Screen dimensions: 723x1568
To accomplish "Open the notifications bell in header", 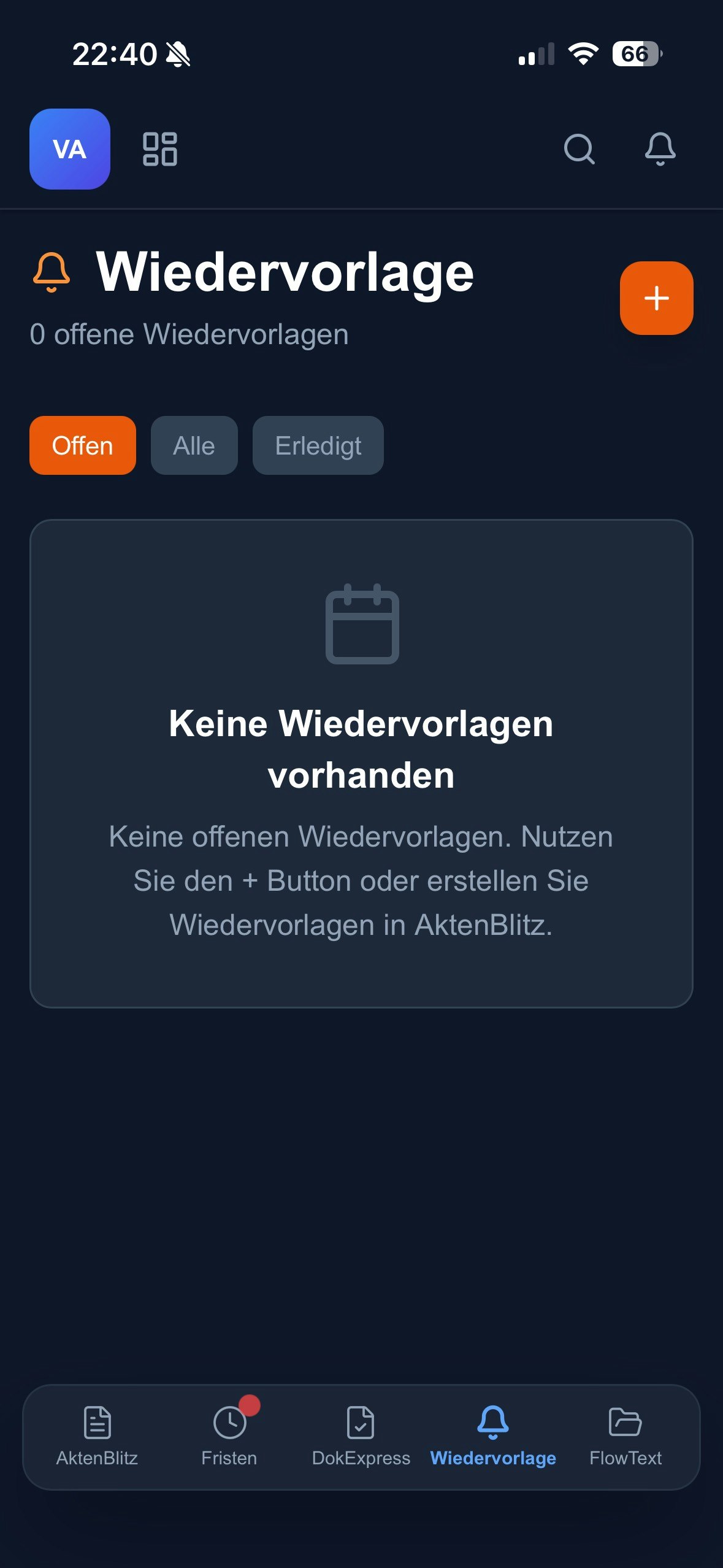I will [x=660, y=149].
